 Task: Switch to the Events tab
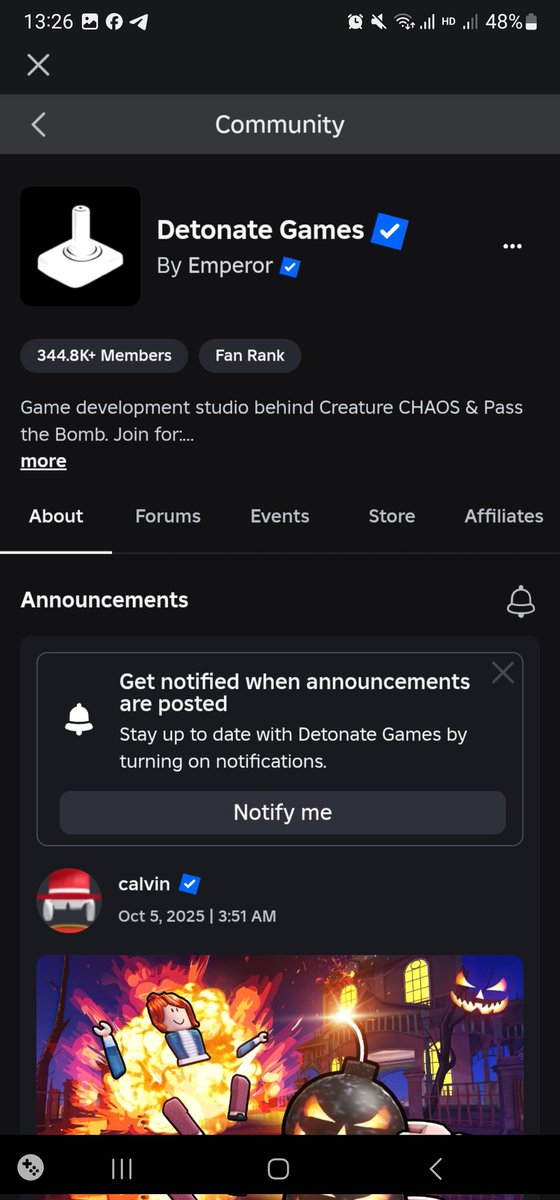[280, 516]
